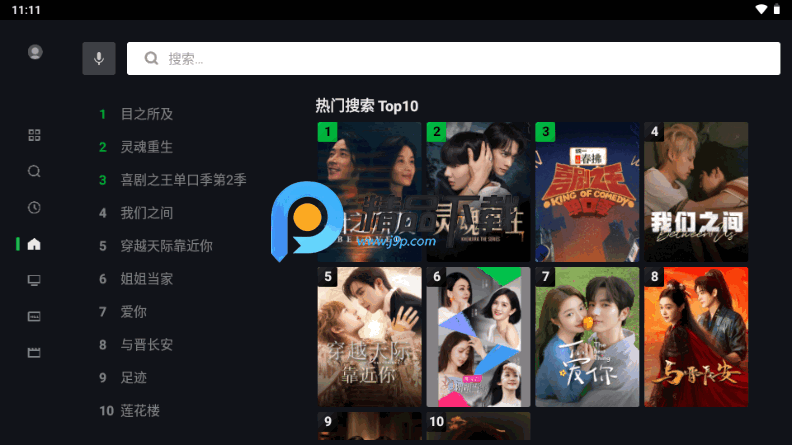Choose 姐姐当家 from the ranking list

tap(147, 279)
